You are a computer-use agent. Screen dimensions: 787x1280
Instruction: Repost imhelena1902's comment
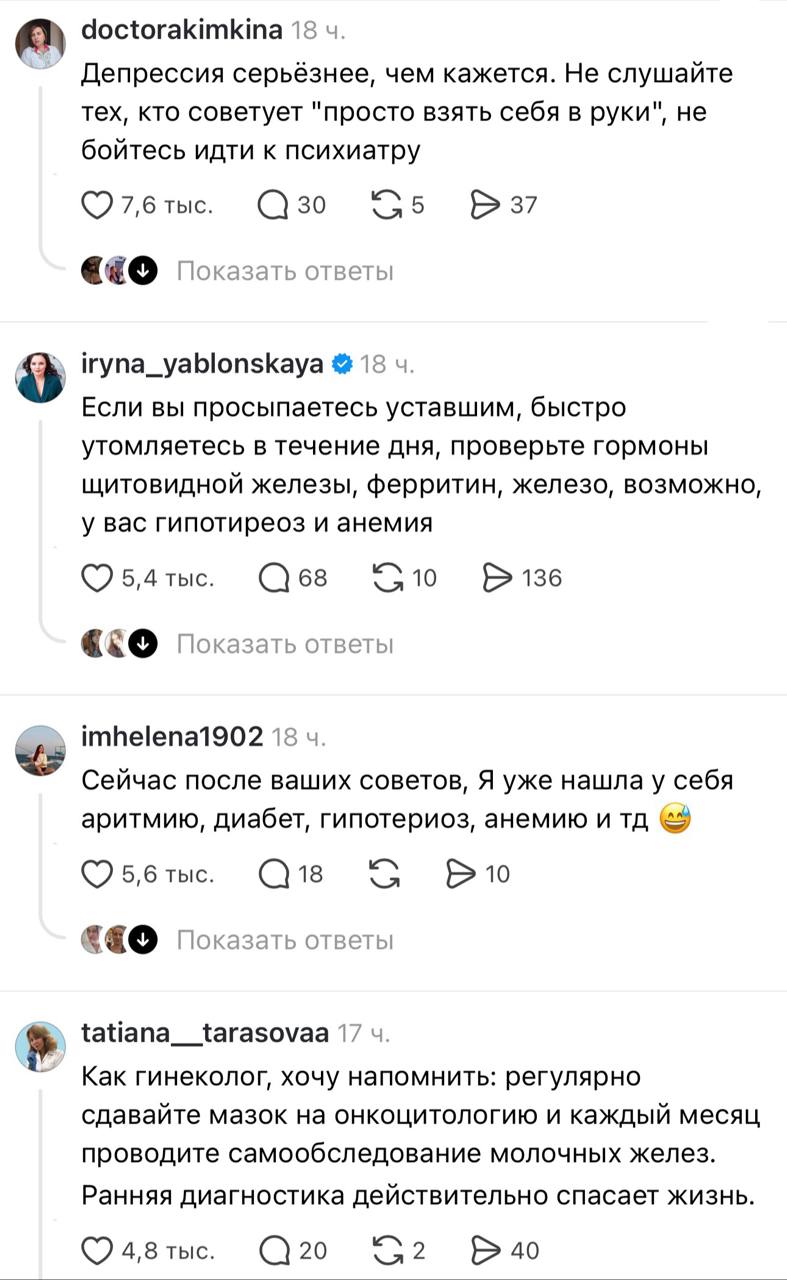(x=385, y=874)
